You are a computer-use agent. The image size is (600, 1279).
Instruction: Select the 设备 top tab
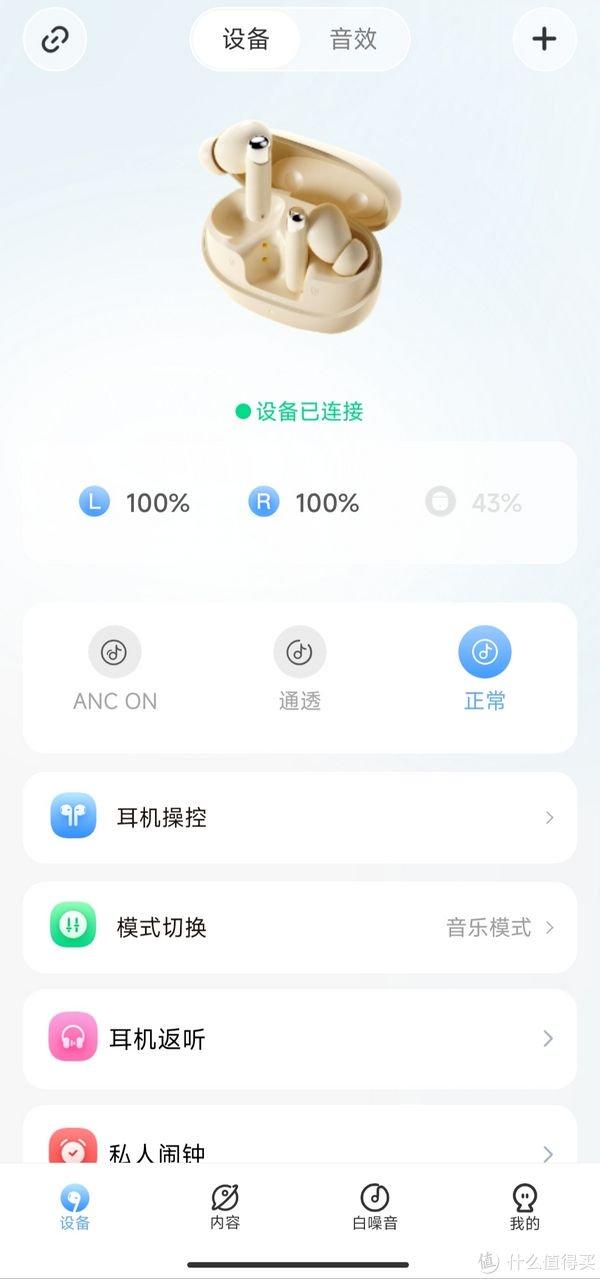point(246,39)
